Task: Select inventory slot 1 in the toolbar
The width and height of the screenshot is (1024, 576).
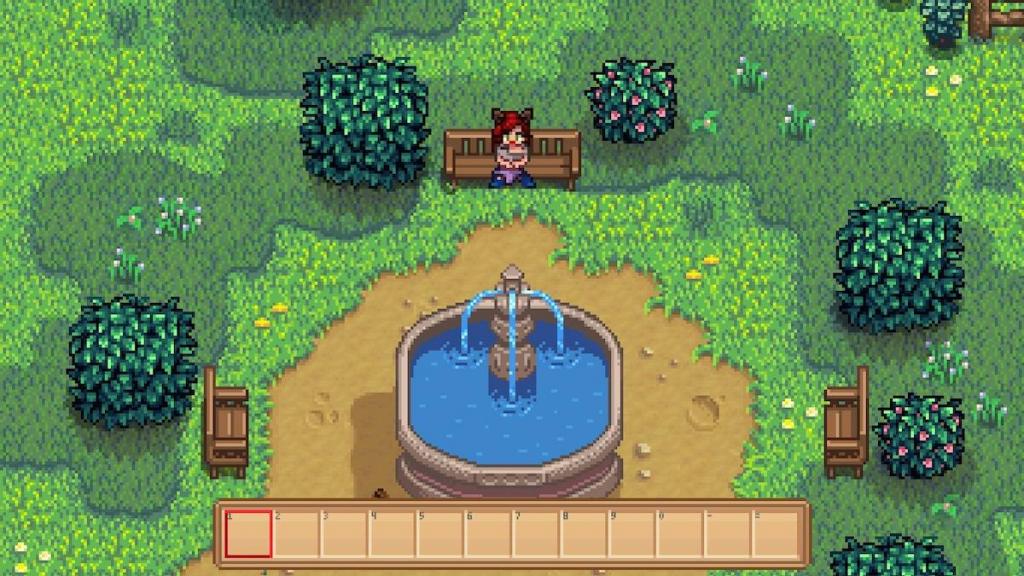Action: coord(248,534)
